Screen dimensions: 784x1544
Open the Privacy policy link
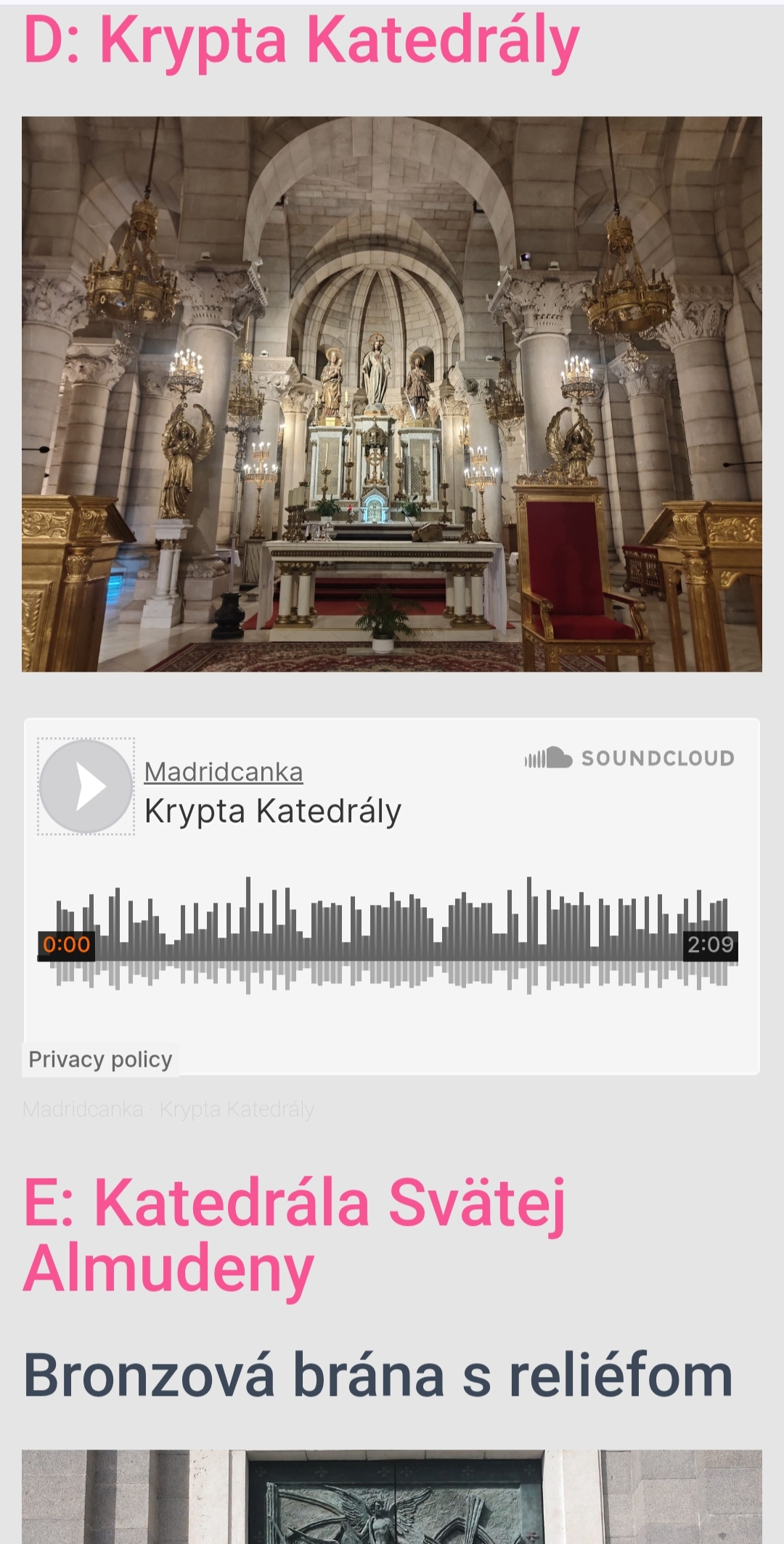[x=100, y=1060]
